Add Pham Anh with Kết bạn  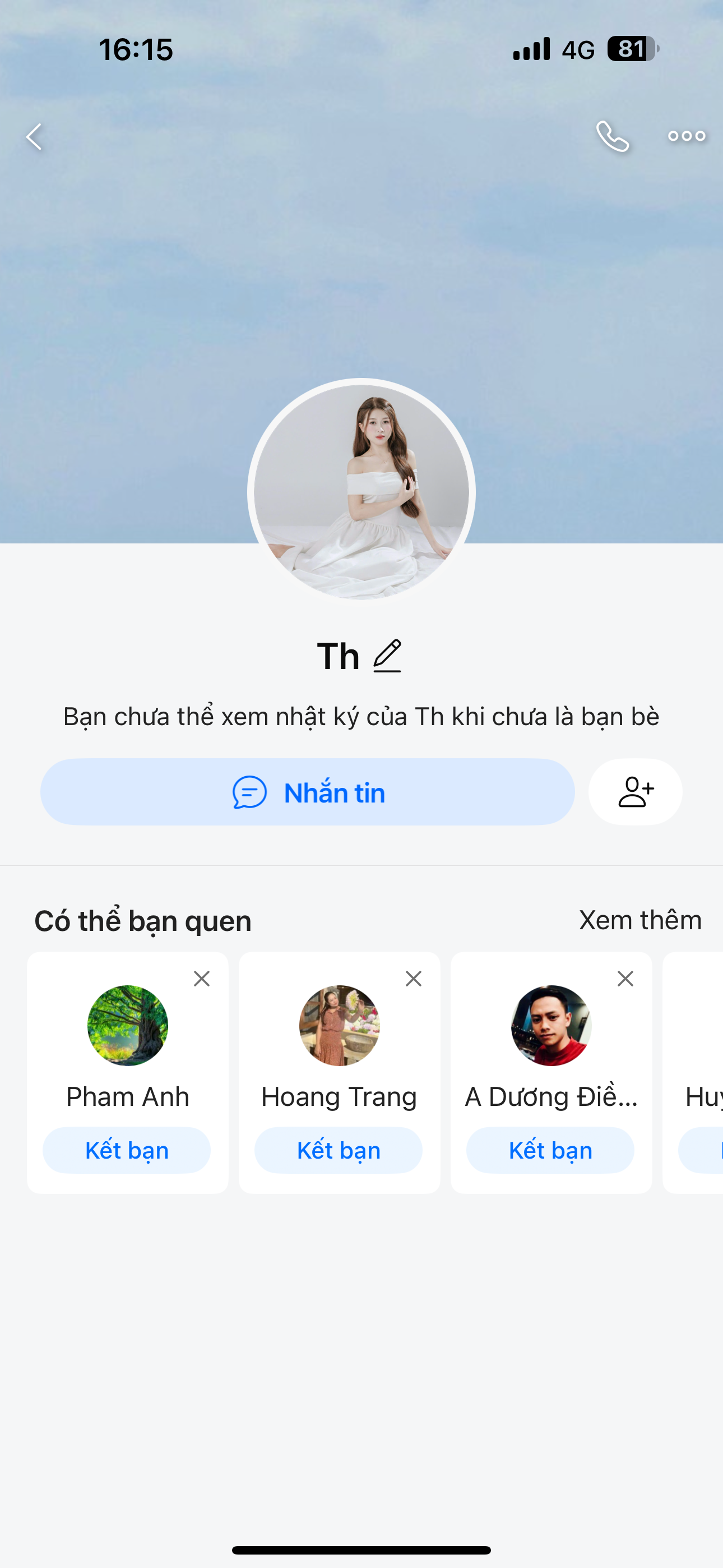(127, 1150)
